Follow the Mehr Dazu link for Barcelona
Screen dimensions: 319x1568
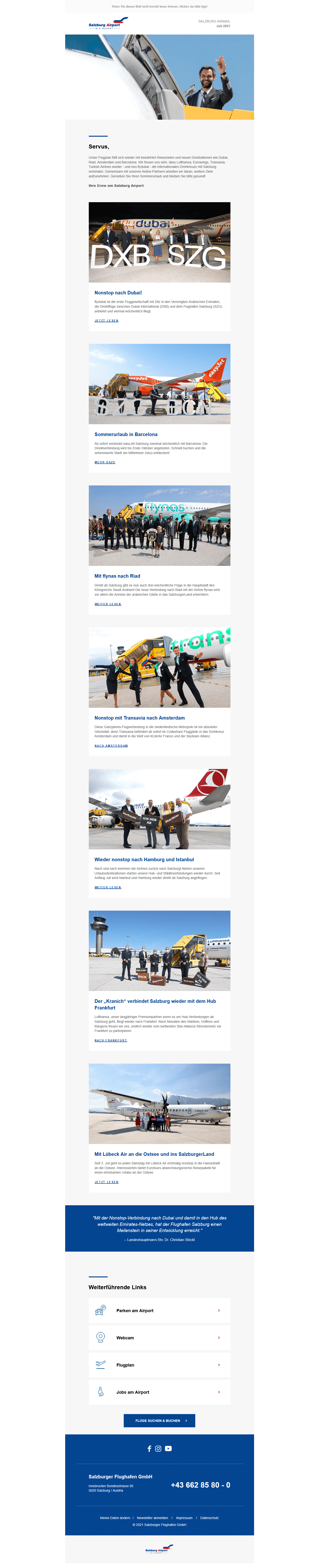click(x=105, y=462)
